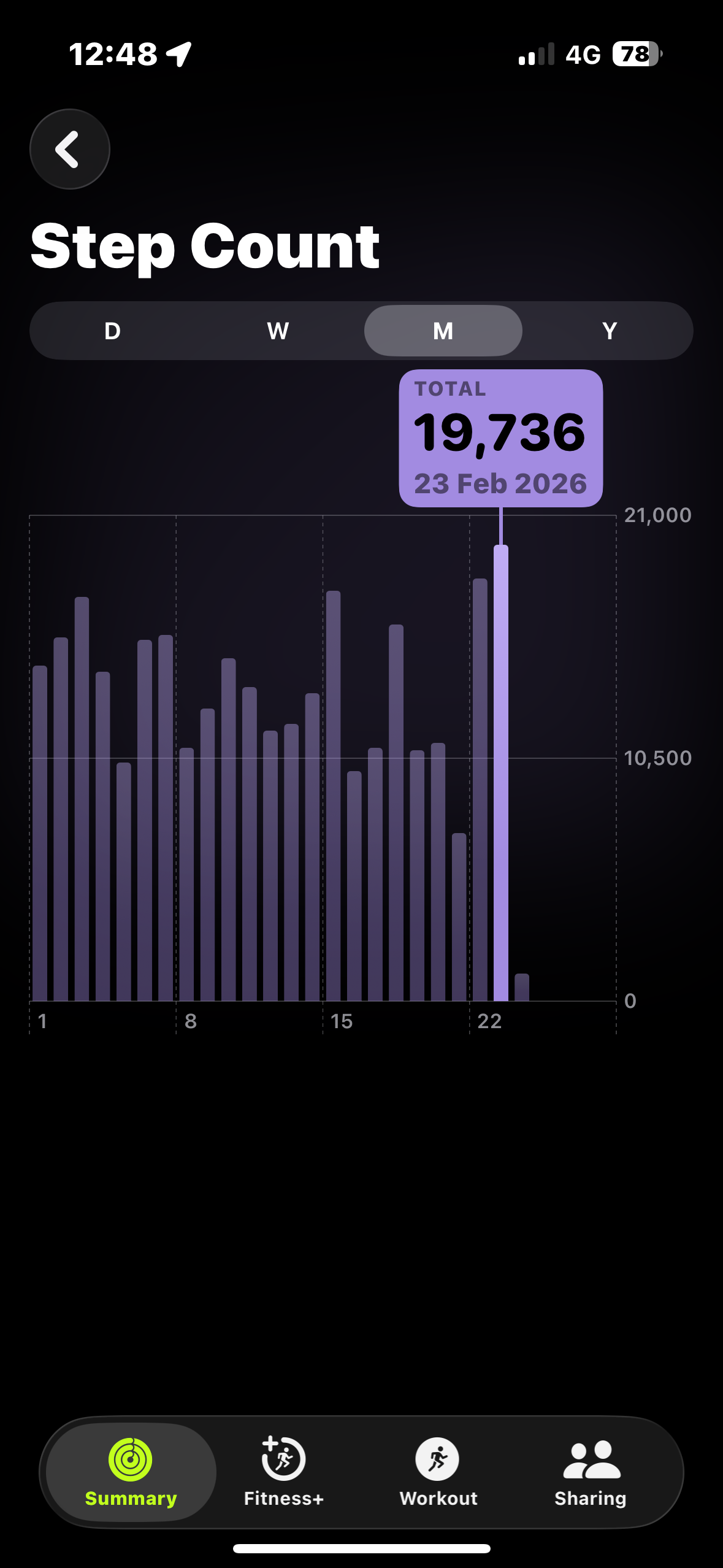Open the Summary tab
The height and width of the screenshot is (1568, 723).
click(x=131, y=1472)
